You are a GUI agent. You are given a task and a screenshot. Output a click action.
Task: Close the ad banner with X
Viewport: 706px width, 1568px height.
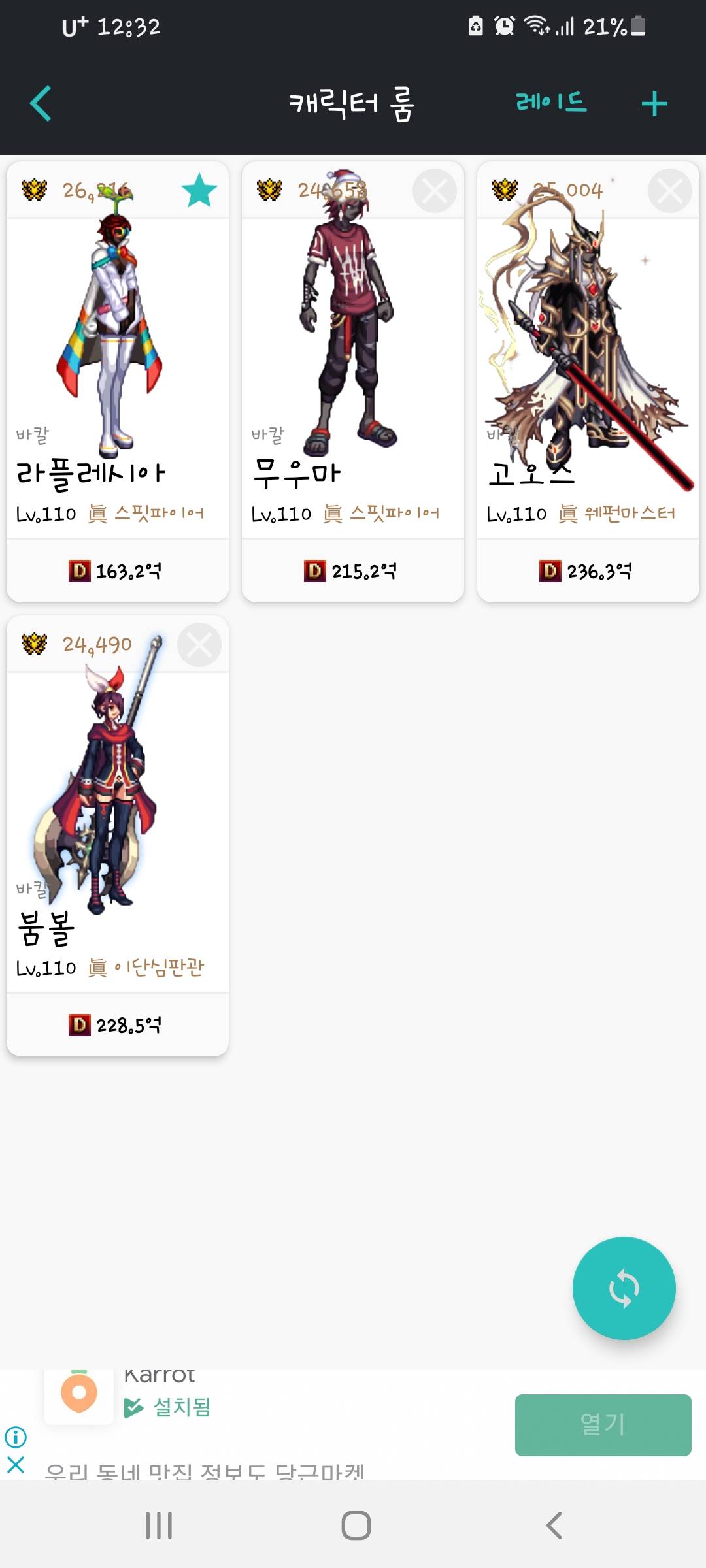(x=16, y=1465)
